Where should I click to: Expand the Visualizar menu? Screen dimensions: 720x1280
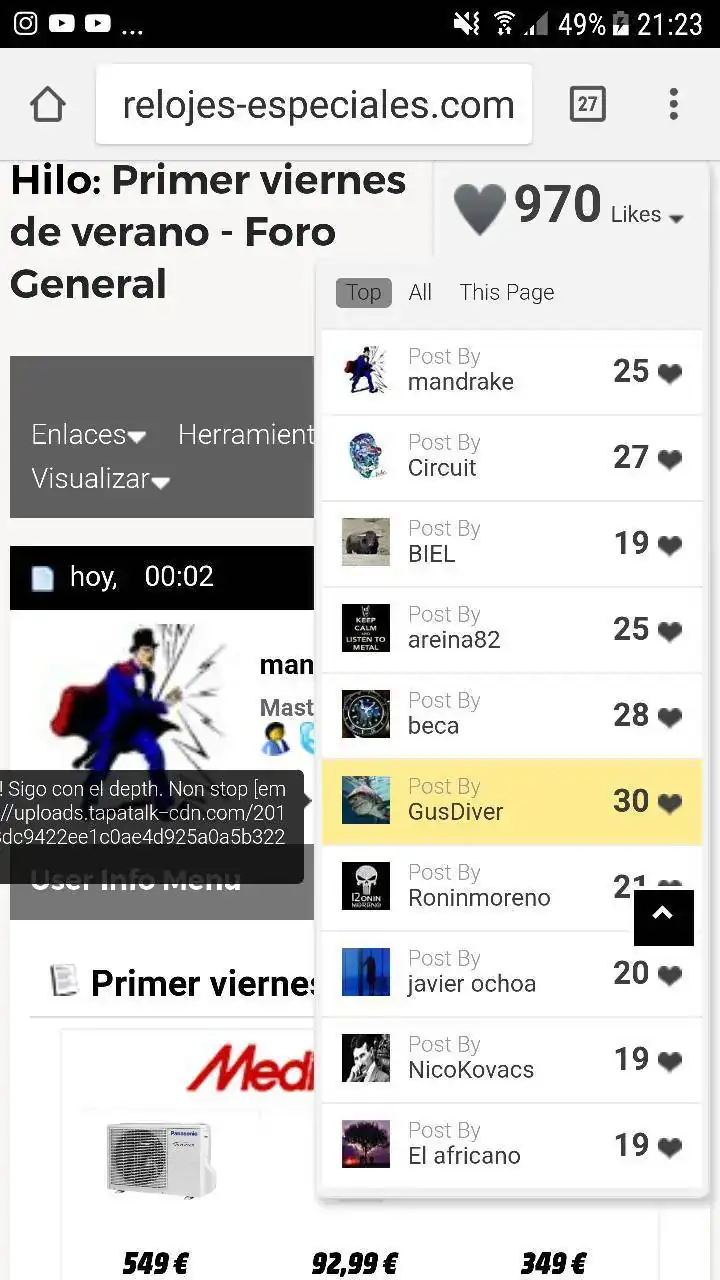100,479
